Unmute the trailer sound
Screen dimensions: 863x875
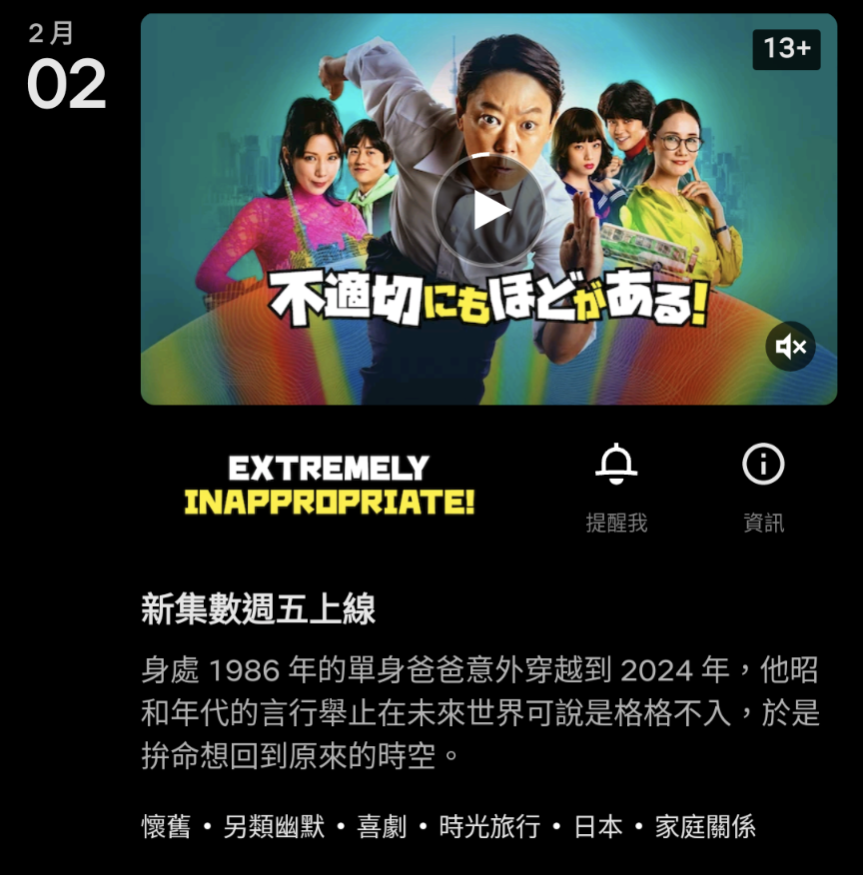(x=790, y=347)
